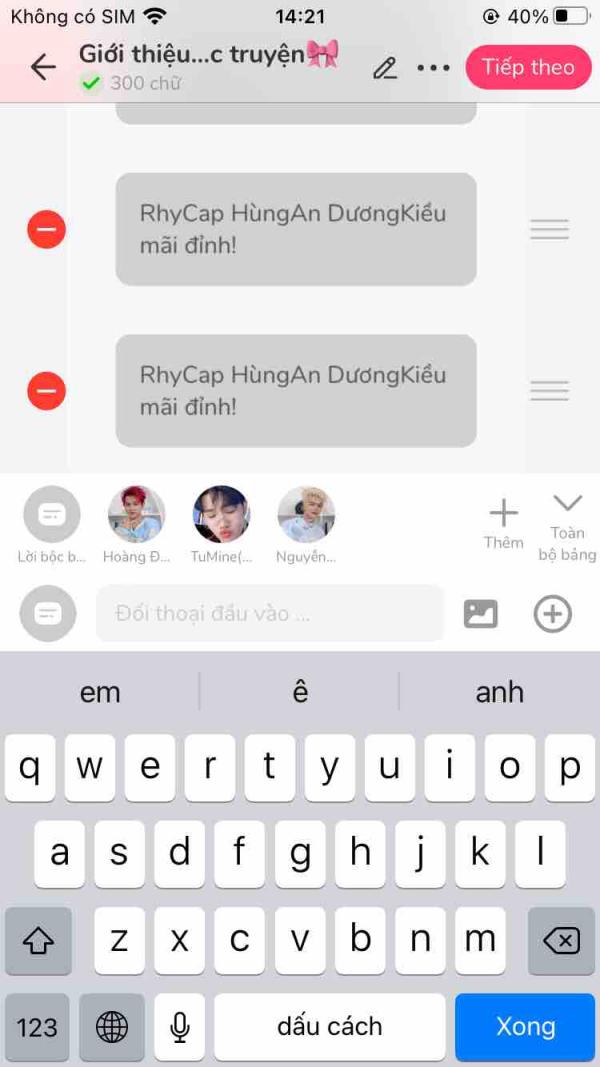600x1067 pixels.
Task: Expand Toàn bộ bảng character panel
Action: pyautogui.click(x=567, y=529)
